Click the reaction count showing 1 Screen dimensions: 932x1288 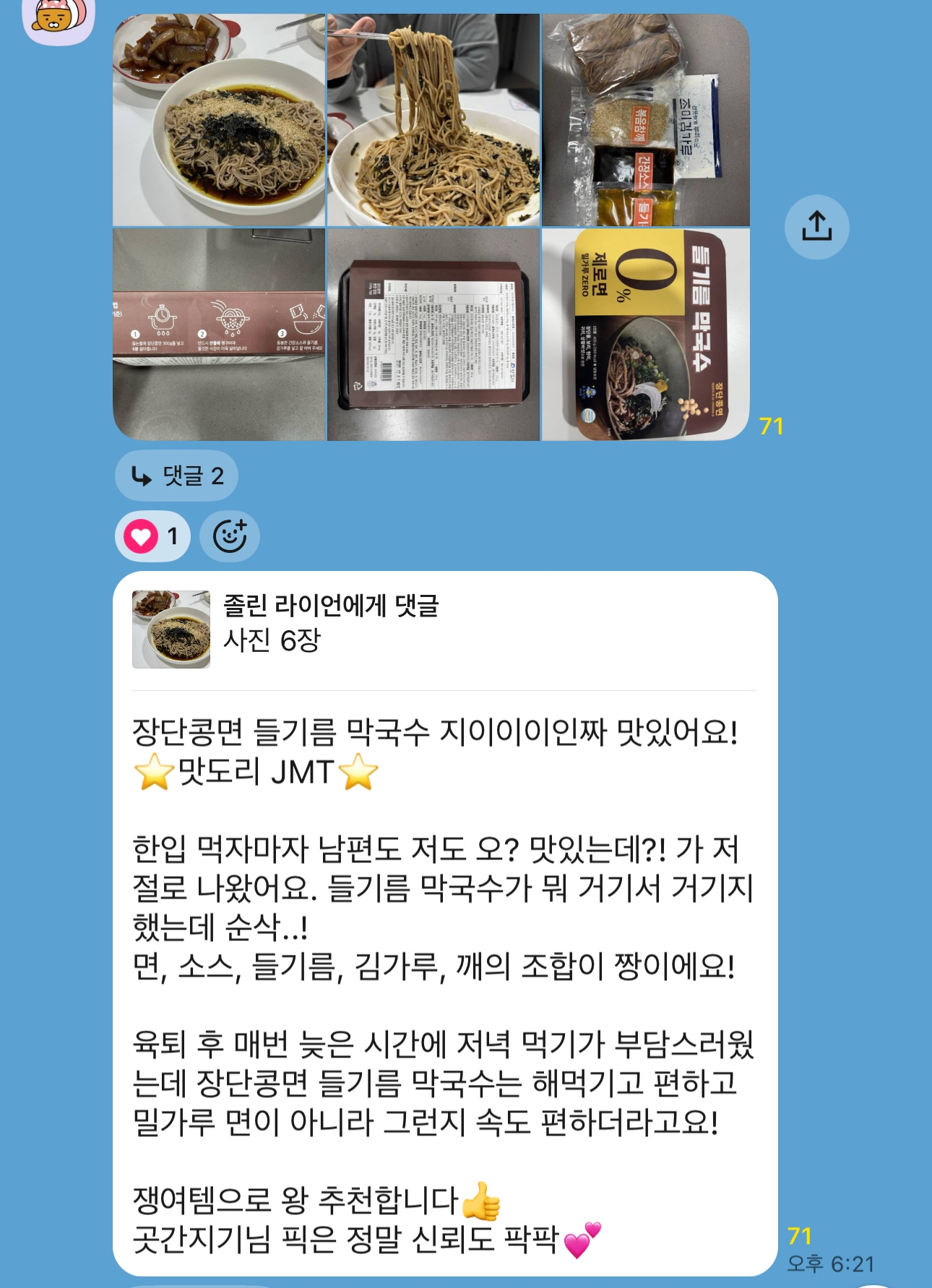coord(173,535)
